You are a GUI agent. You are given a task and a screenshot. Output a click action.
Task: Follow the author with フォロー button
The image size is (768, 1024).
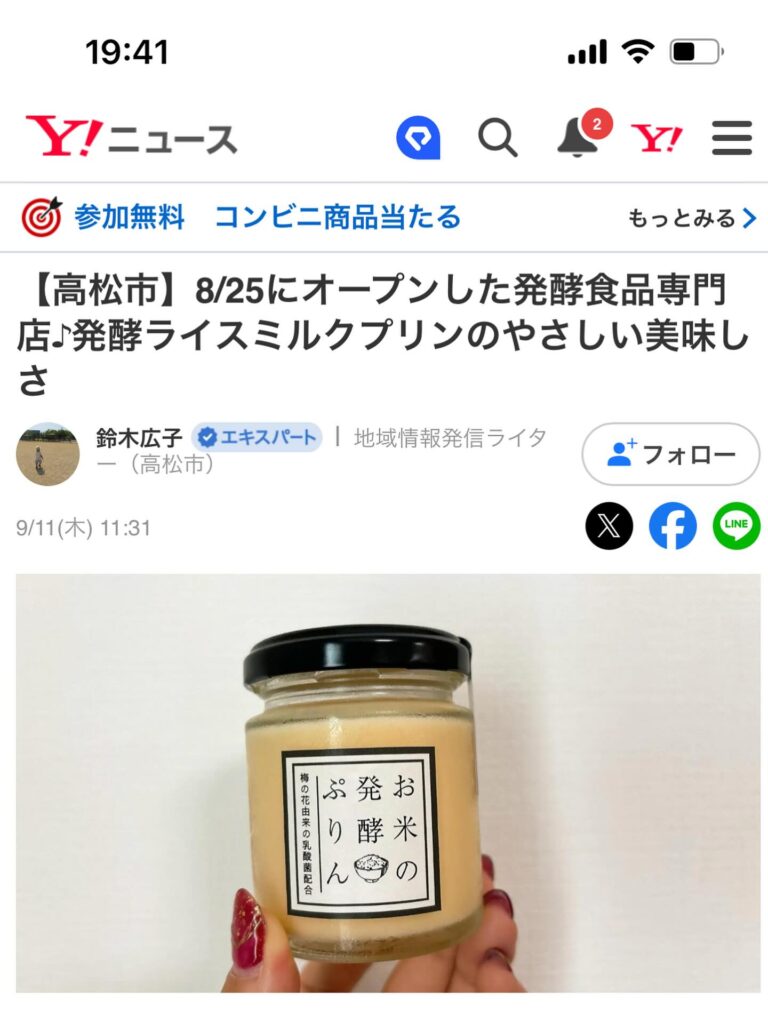coord(671,455)
